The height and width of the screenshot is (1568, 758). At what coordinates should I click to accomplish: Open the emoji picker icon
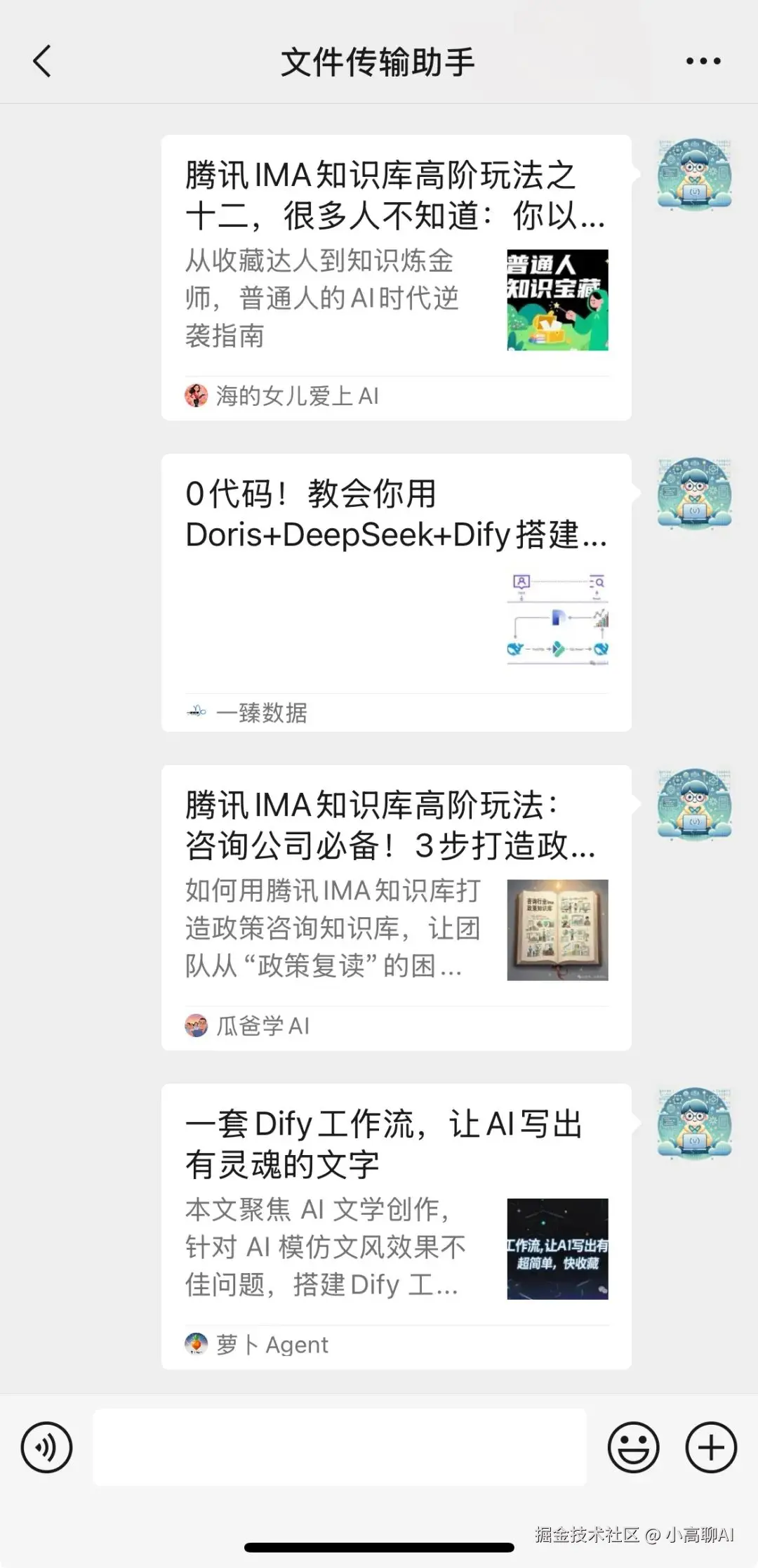coord(632,1448)
